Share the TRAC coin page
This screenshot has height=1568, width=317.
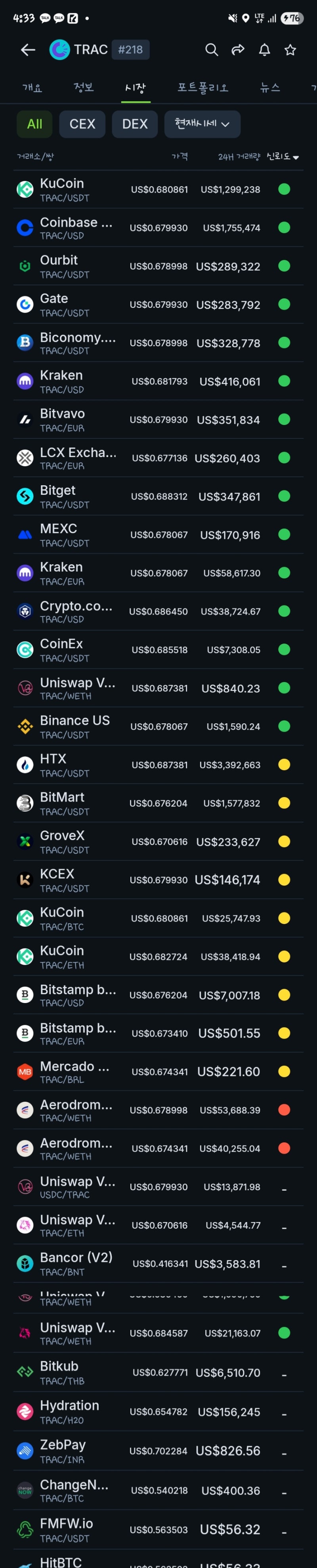(238, 50)
